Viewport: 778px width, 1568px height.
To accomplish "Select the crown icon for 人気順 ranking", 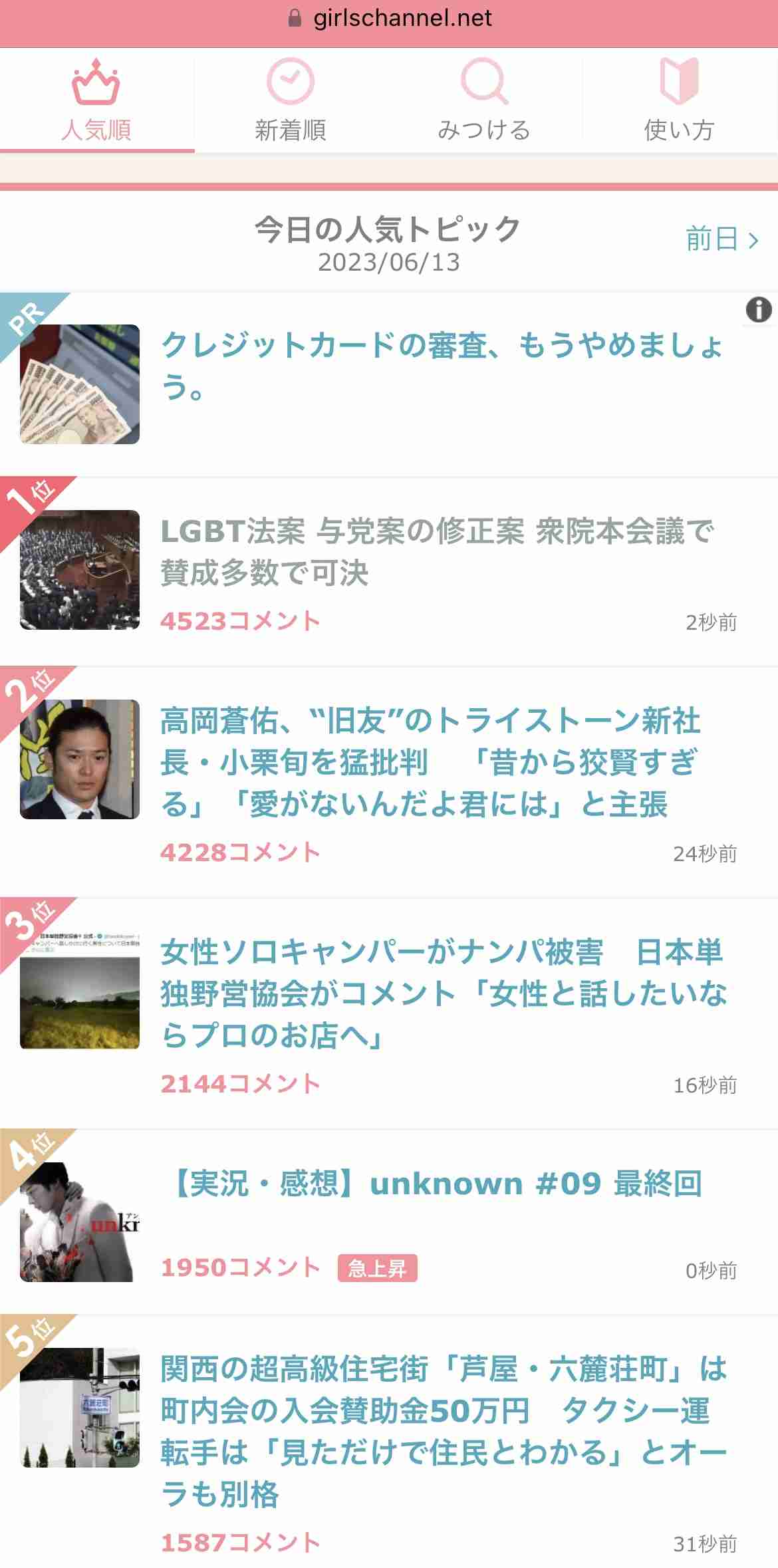I will tap(95, 83).
